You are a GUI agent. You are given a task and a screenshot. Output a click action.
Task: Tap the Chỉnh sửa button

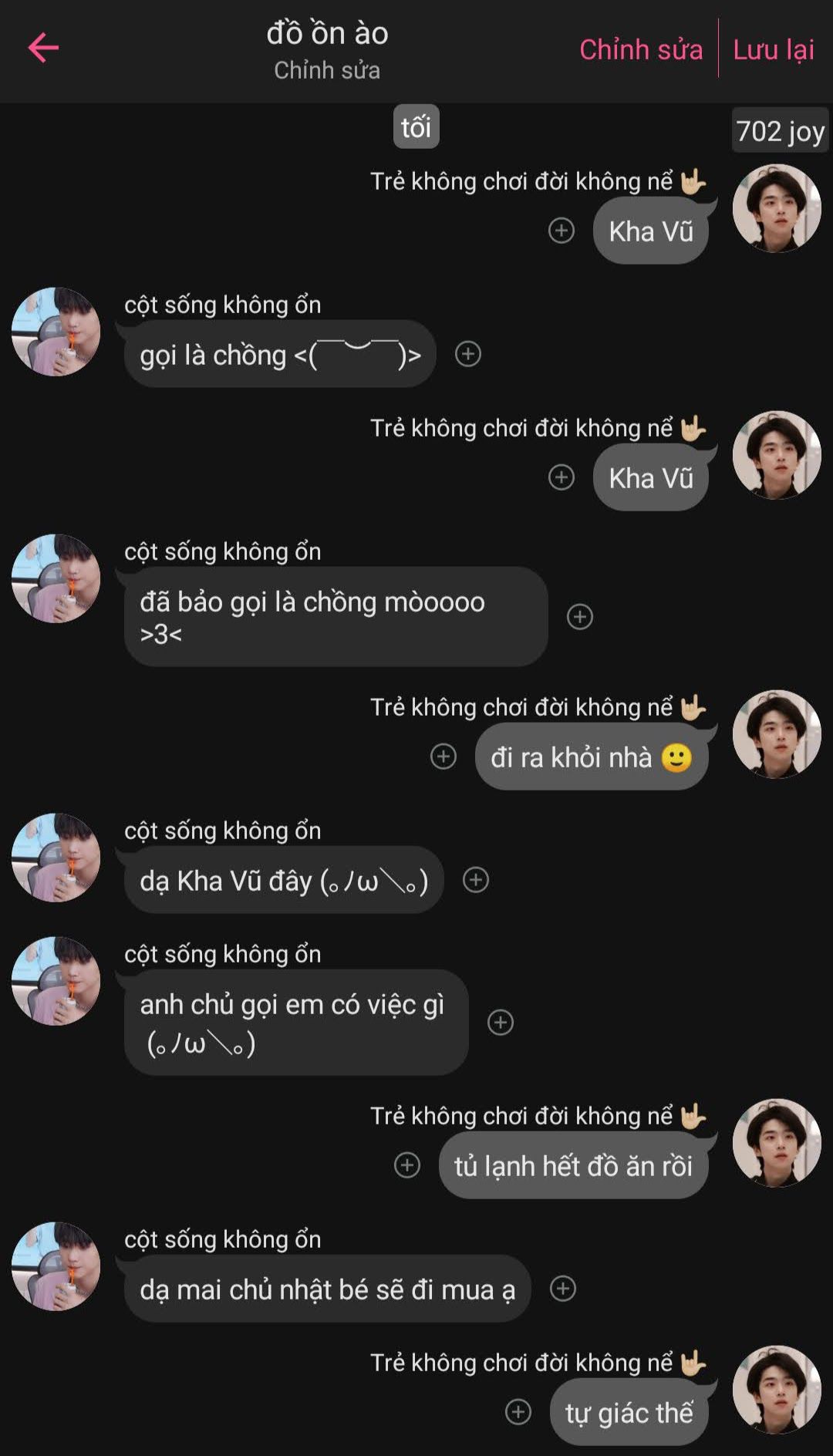(641, 49)
